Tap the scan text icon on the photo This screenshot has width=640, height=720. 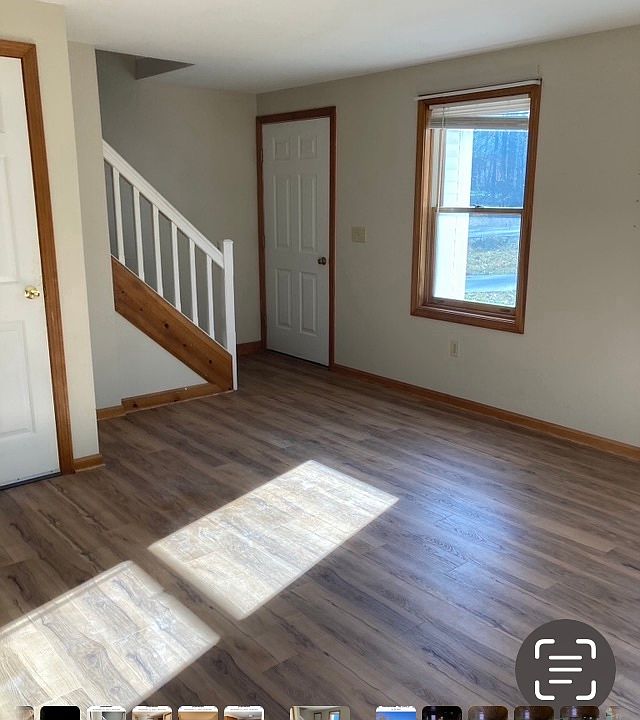click(565, 668)
